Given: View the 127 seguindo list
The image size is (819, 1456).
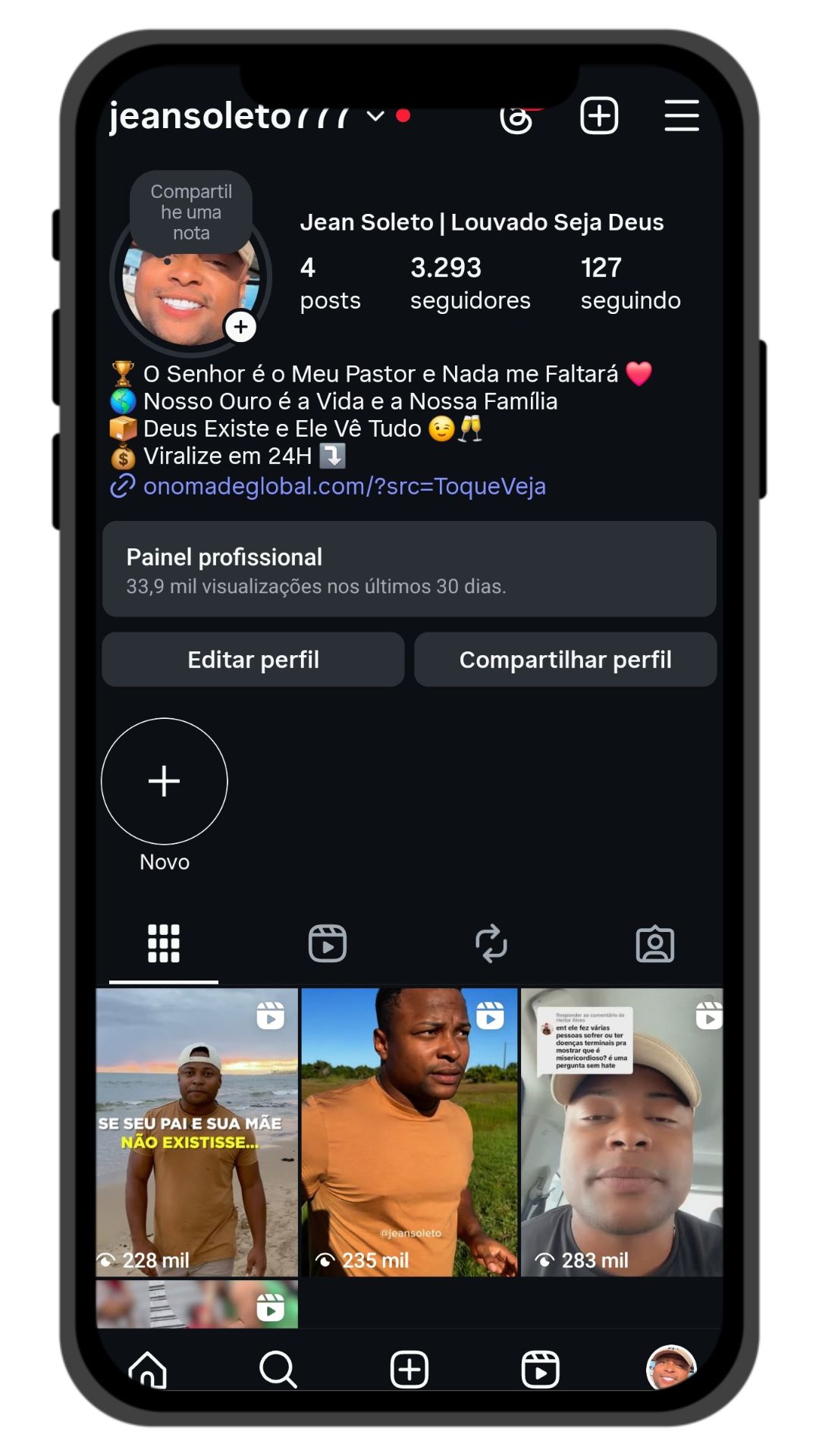Looking at the screenshot, I should [629, 284].
